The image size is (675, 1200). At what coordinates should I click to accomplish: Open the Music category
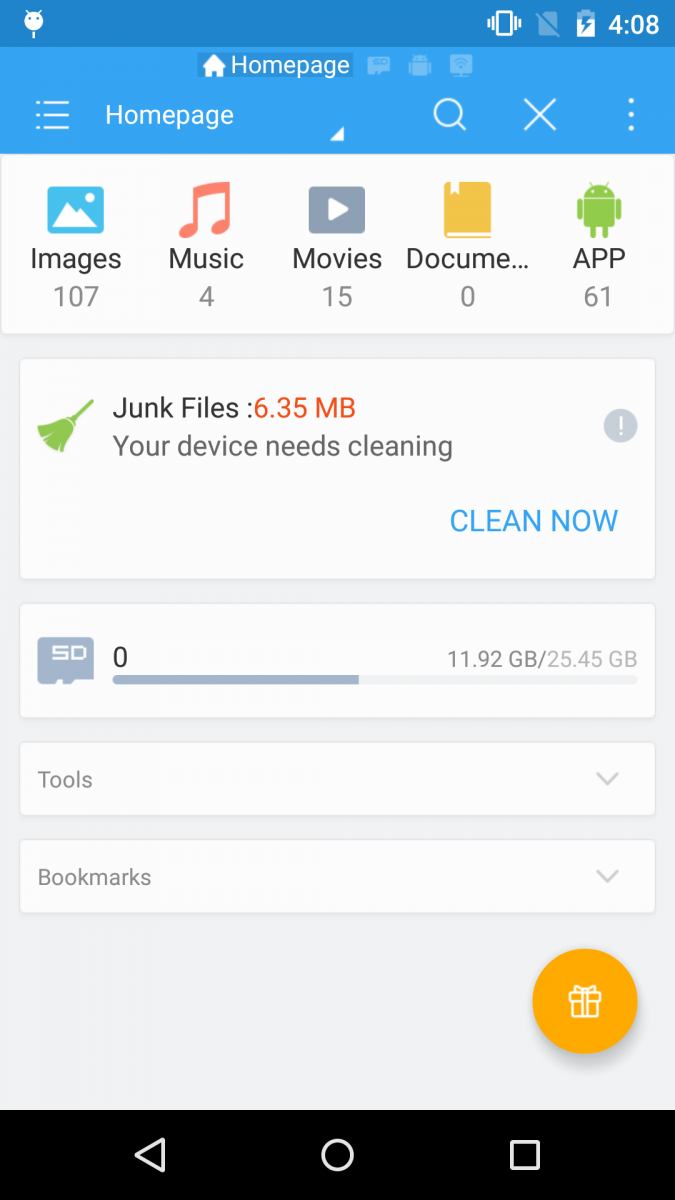(x=206, y=245)
